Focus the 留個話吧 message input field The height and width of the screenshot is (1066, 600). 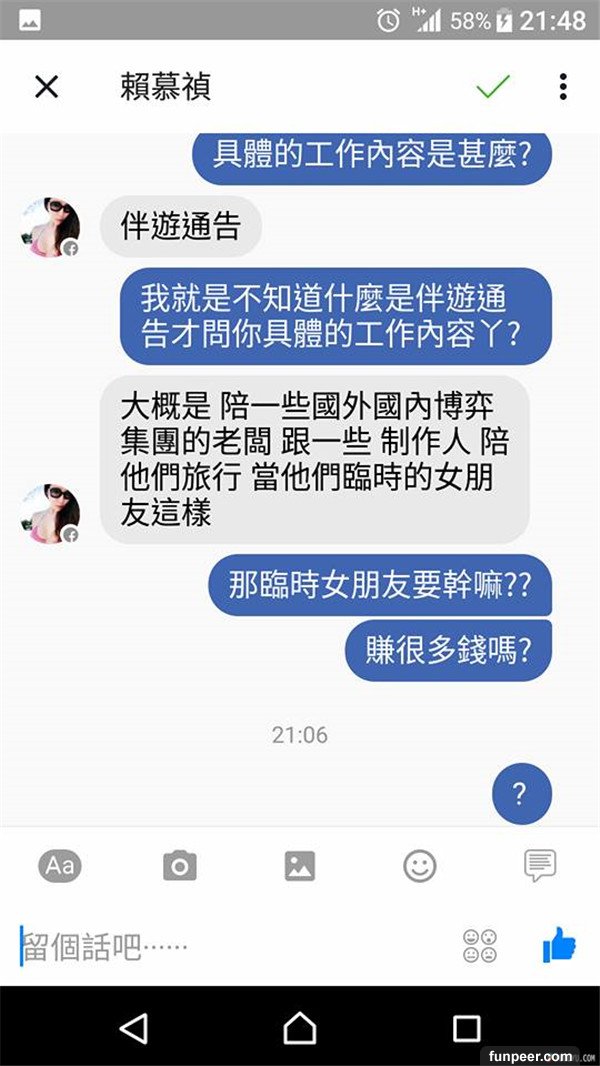click(x=230, y=946)
